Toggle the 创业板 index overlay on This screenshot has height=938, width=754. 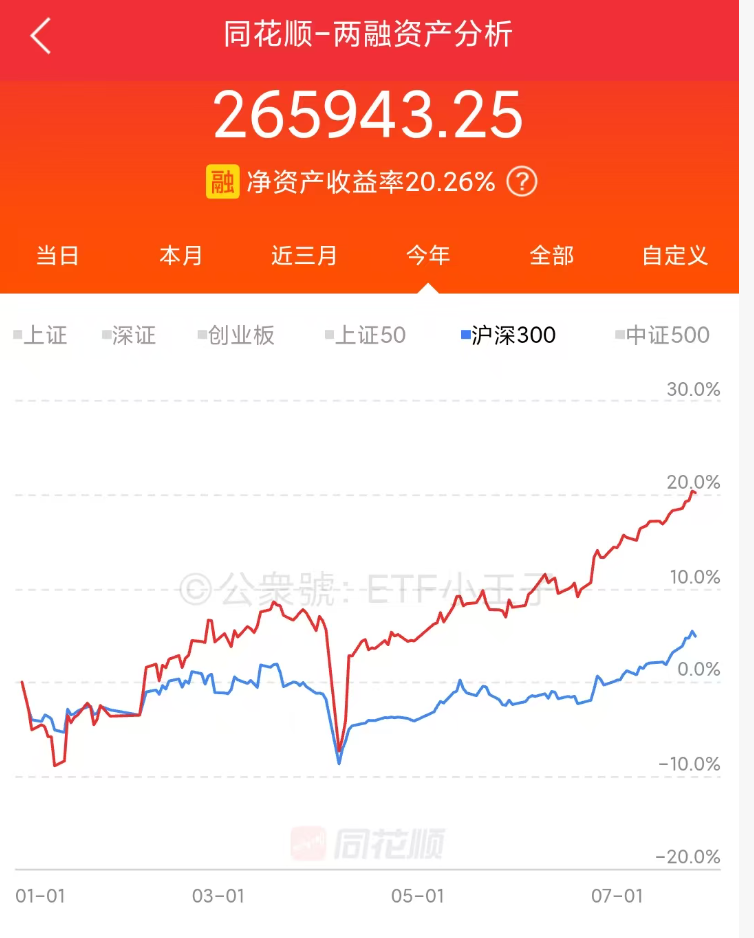point(200,335)
